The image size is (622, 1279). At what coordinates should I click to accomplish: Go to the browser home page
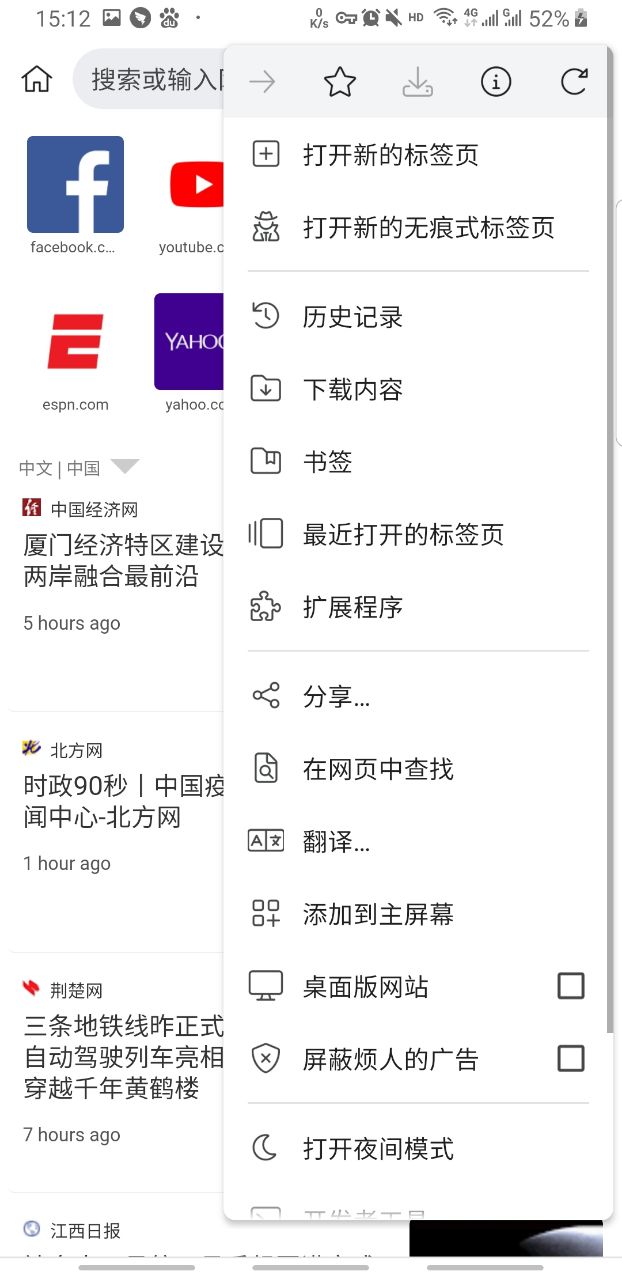[x=37, y=79]
